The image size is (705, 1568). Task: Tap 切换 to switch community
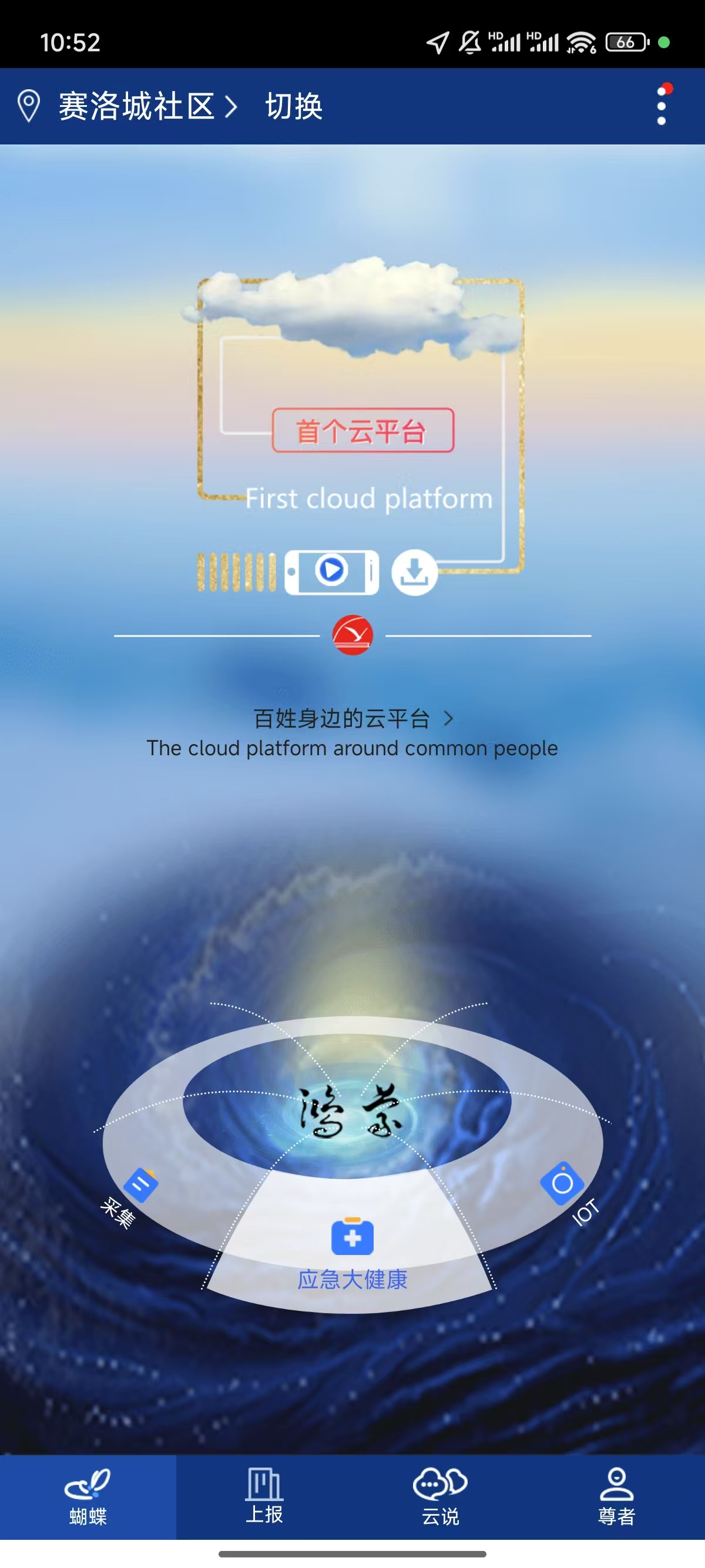tap(293, 106)
